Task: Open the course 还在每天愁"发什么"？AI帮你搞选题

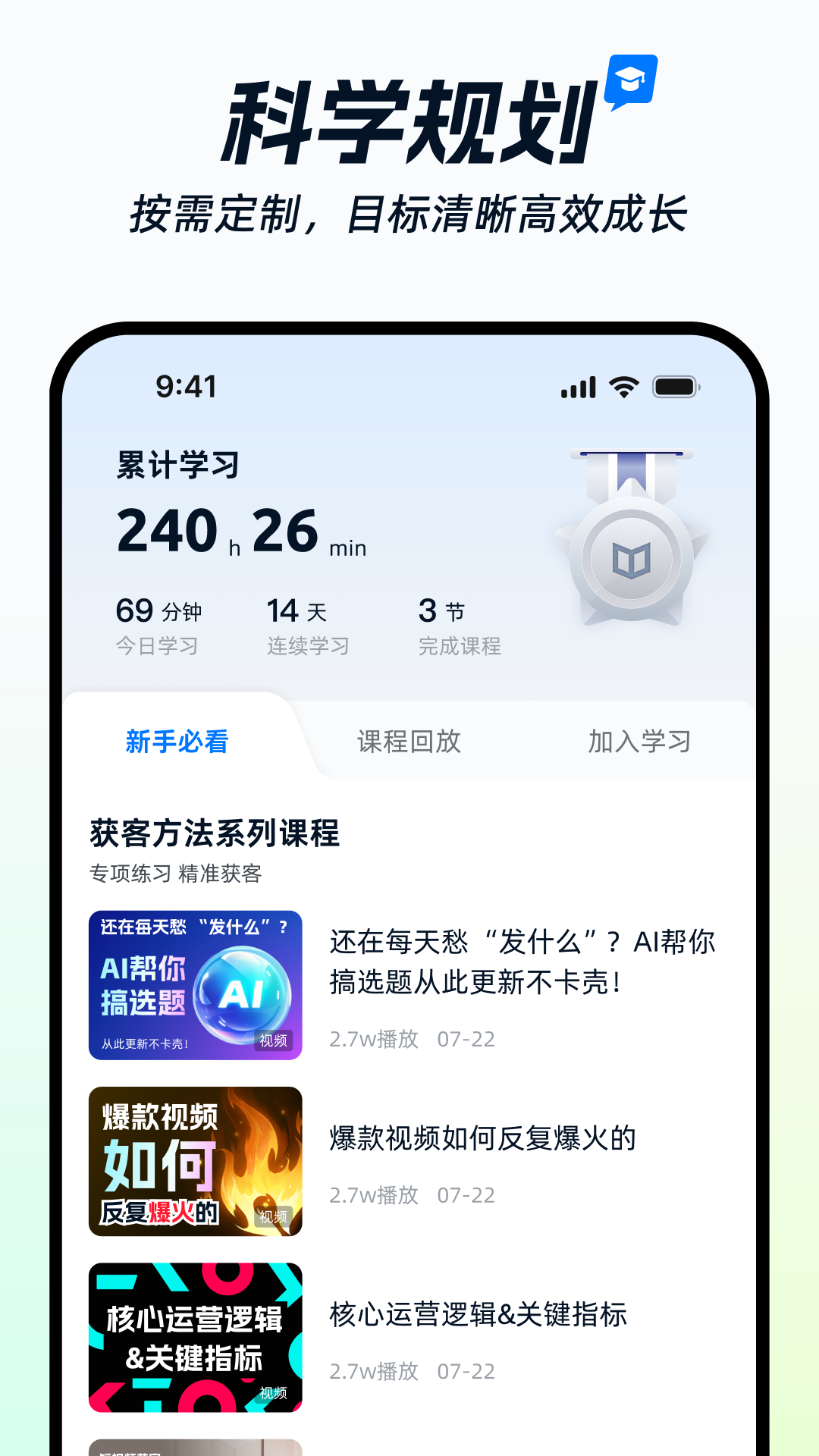Action: pyautogui.click(x=523, y=962)
